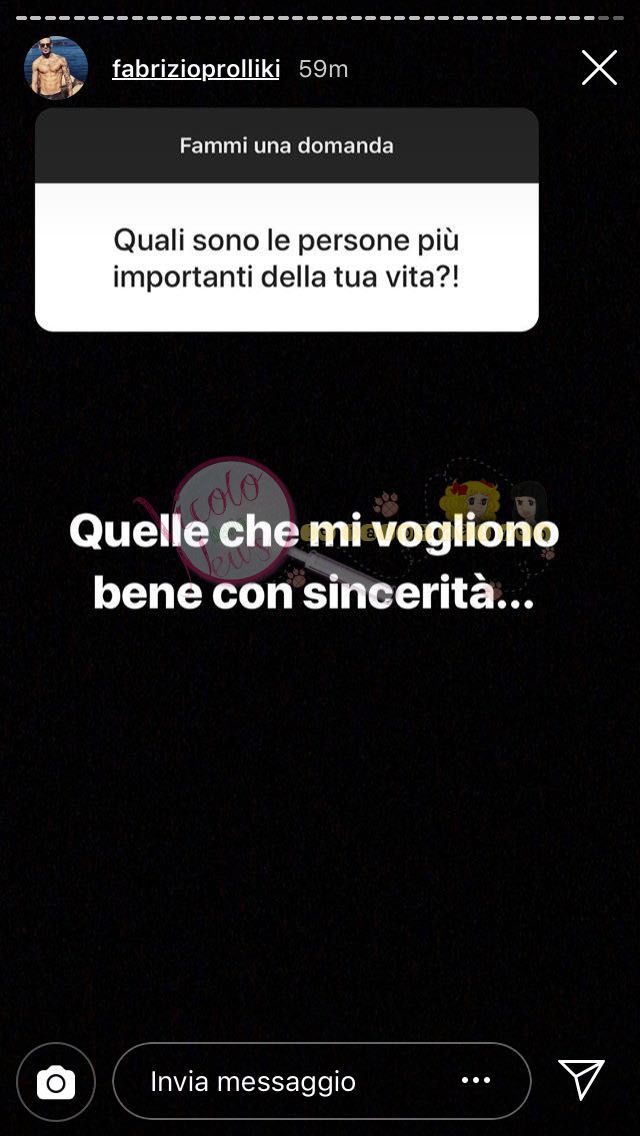Close the story with the X
Viewport: 640px width, 1136px height.
599,68
